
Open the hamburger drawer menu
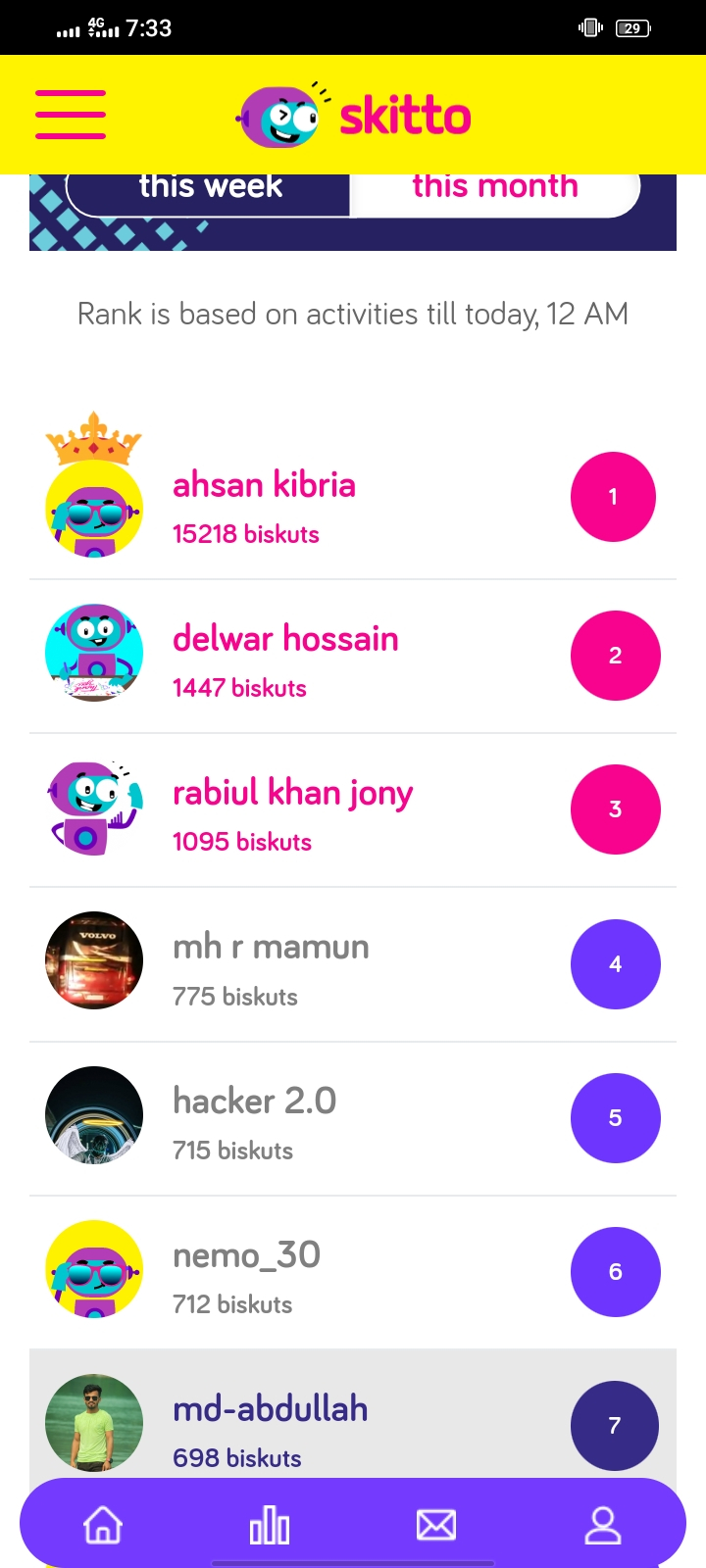point(71,115)
